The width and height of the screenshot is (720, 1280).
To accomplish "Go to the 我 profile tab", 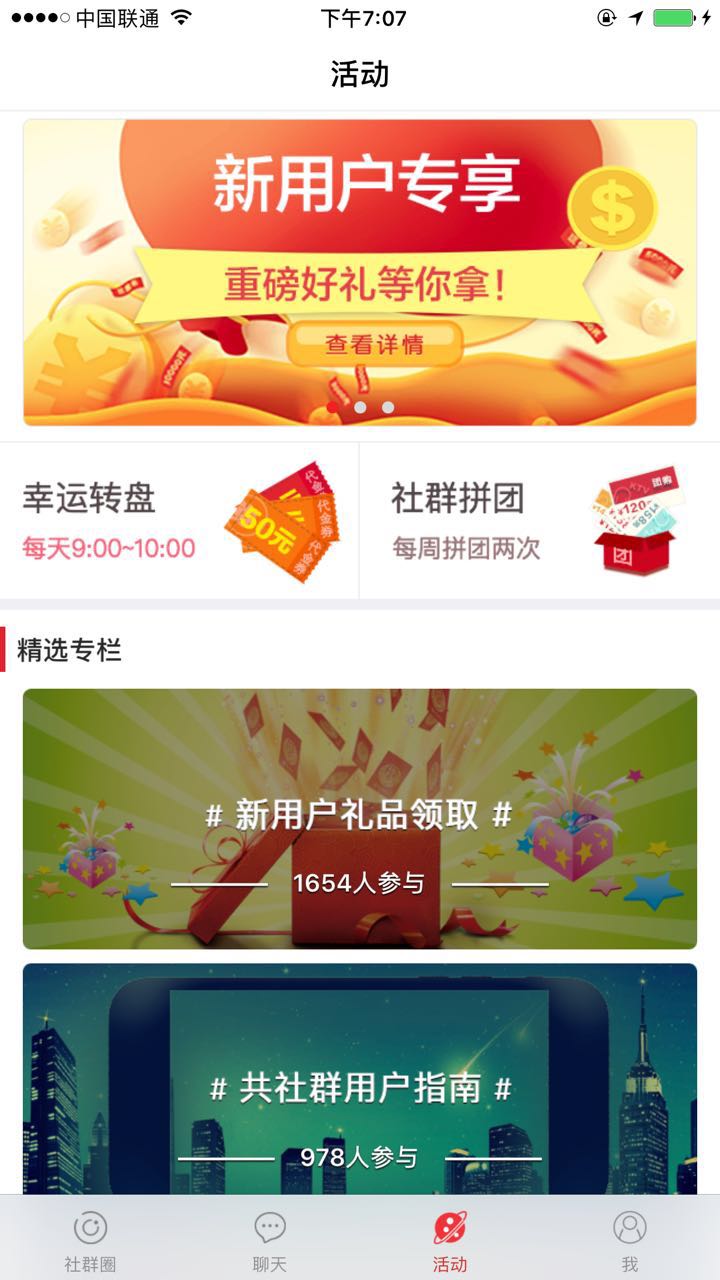I will (630, 1240).
